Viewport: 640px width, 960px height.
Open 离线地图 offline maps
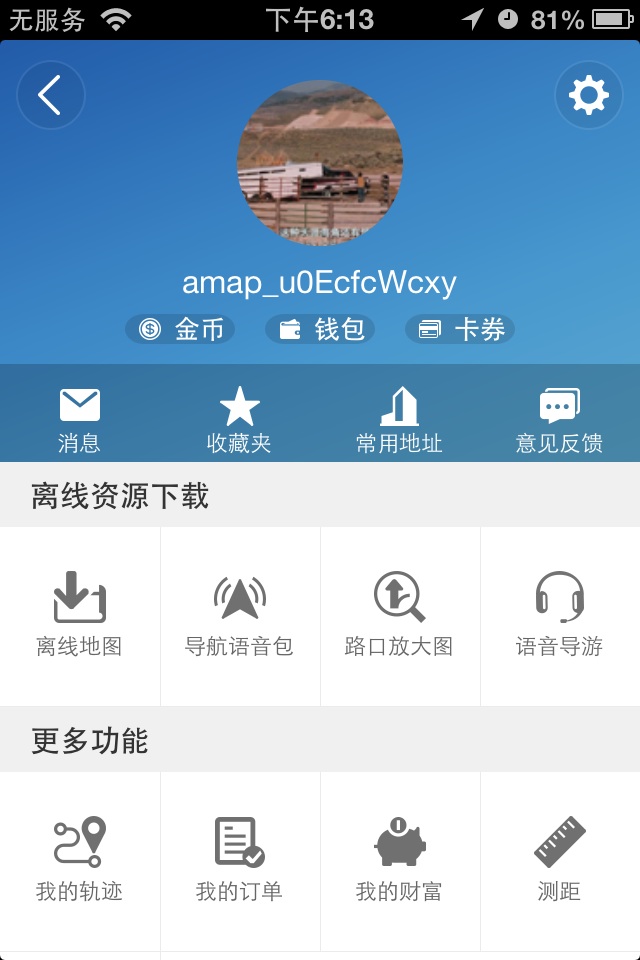(x=80, y=614)
